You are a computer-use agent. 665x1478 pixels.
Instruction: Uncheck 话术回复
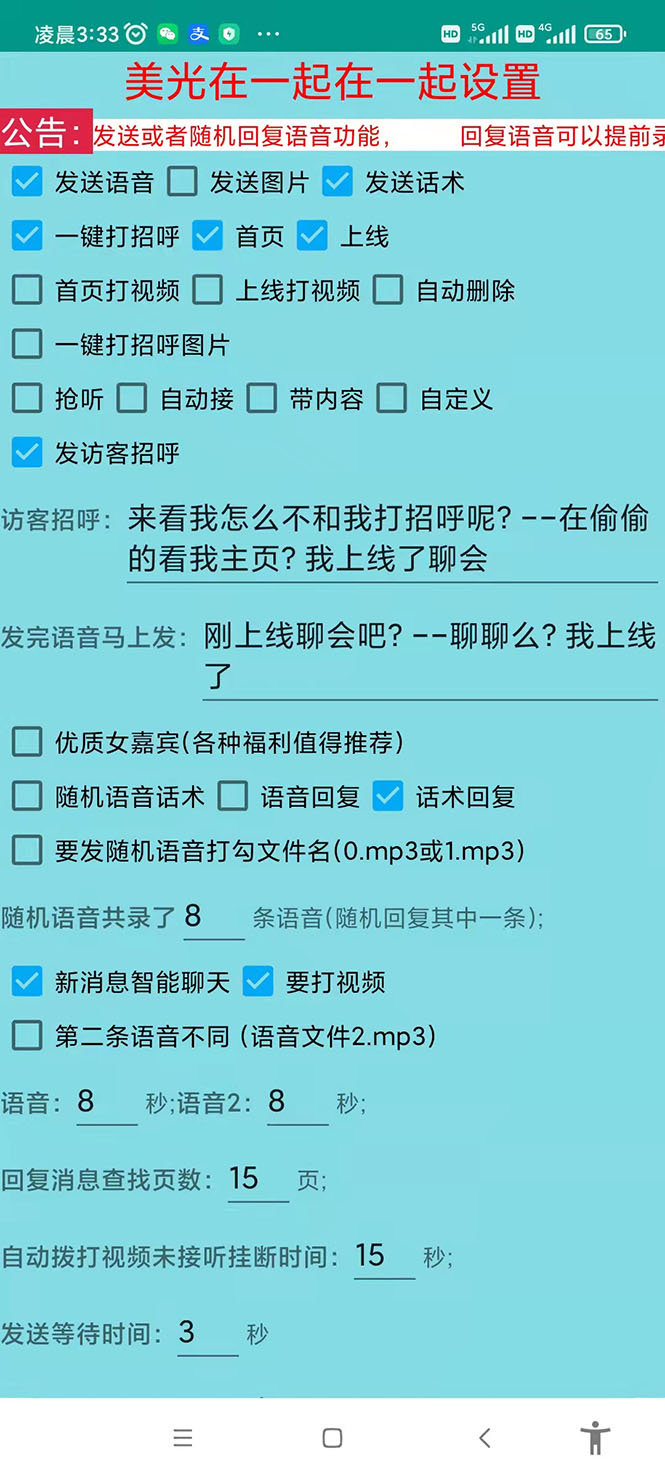388,796
